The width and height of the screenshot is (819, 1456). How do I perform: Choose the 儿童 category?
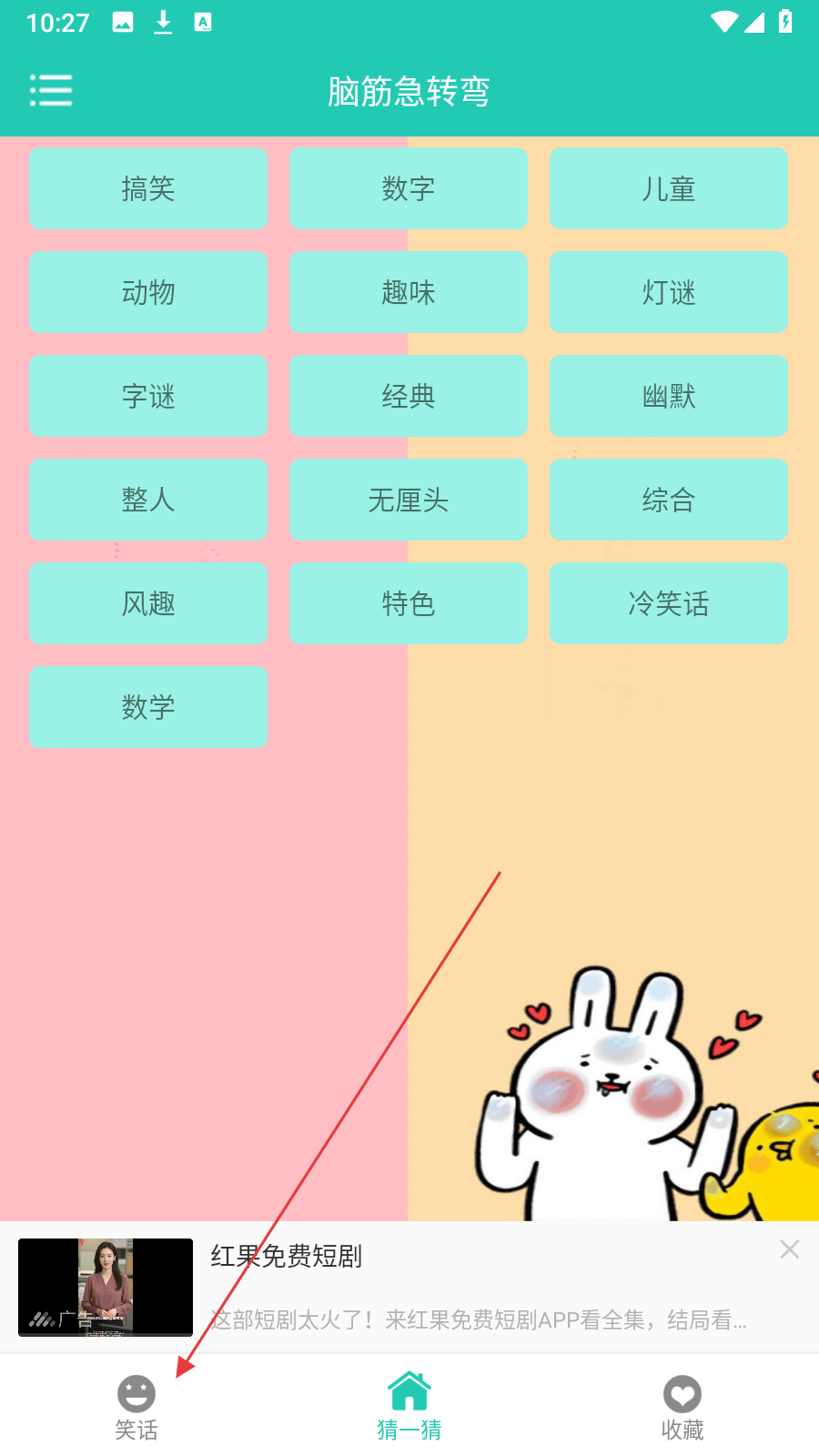[x=669, y=188]
